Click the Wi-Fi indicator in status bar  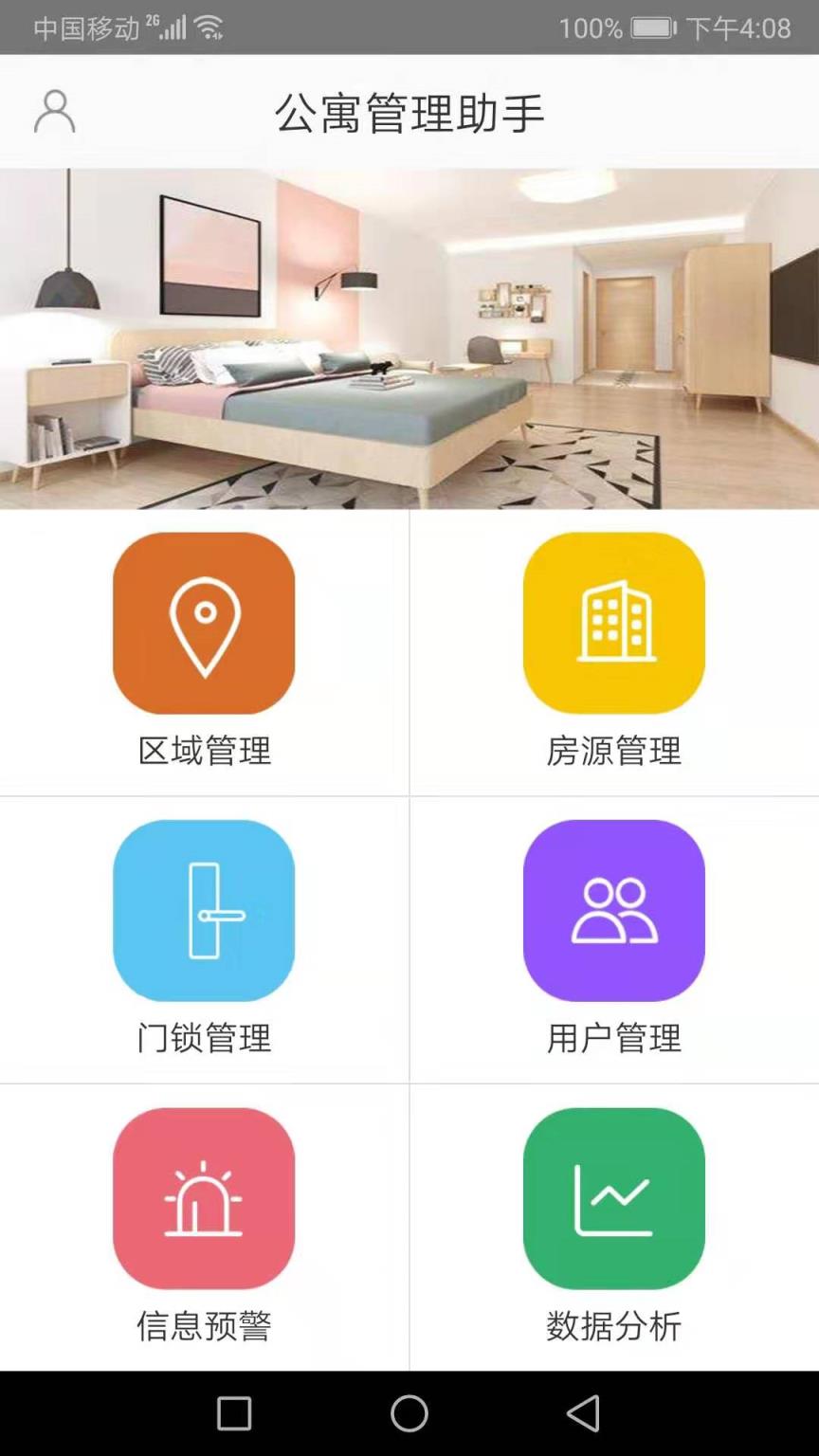coord(210,26)
